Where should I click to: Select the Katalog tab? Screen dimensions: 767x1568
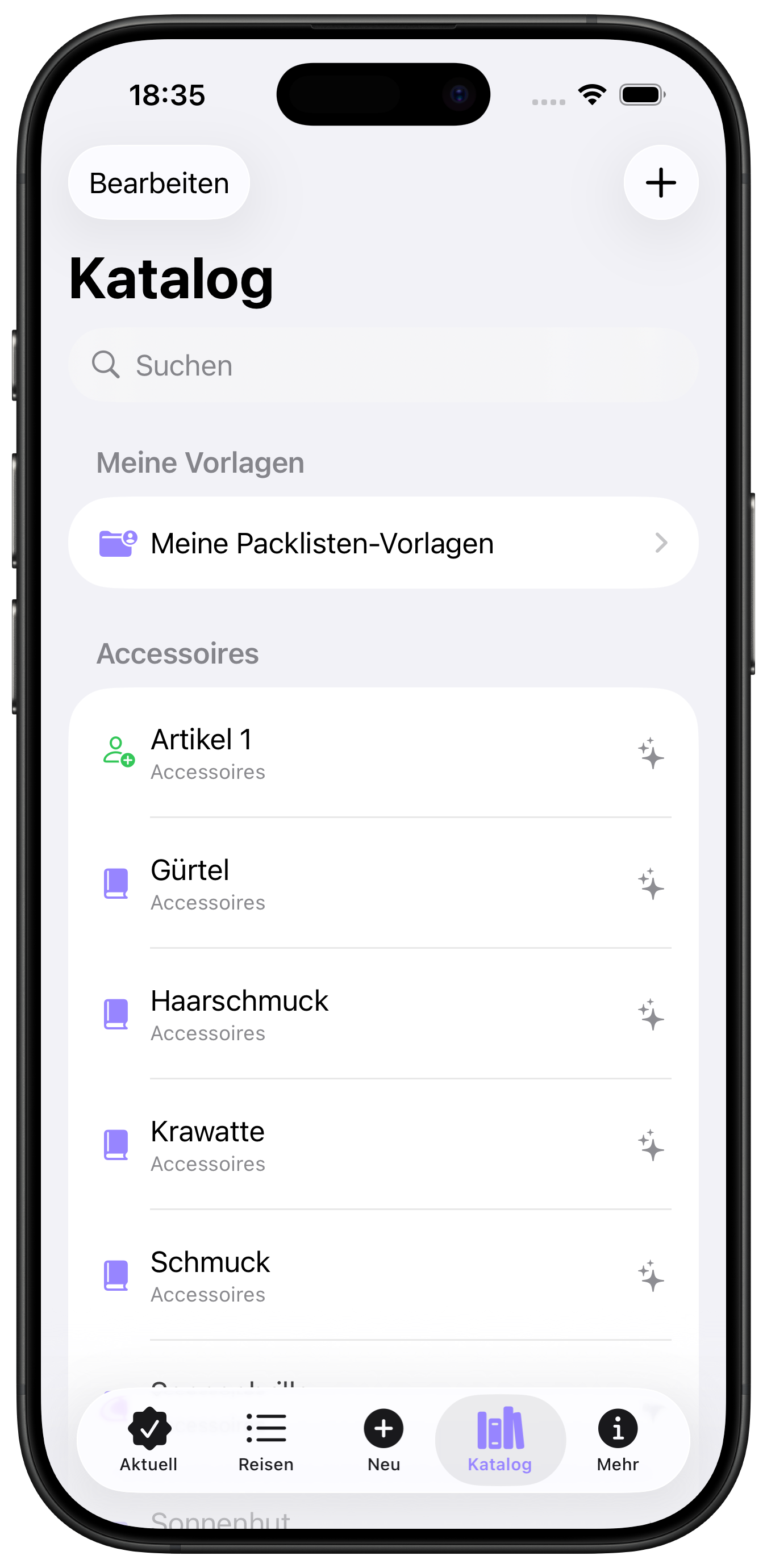[500, 1440]
